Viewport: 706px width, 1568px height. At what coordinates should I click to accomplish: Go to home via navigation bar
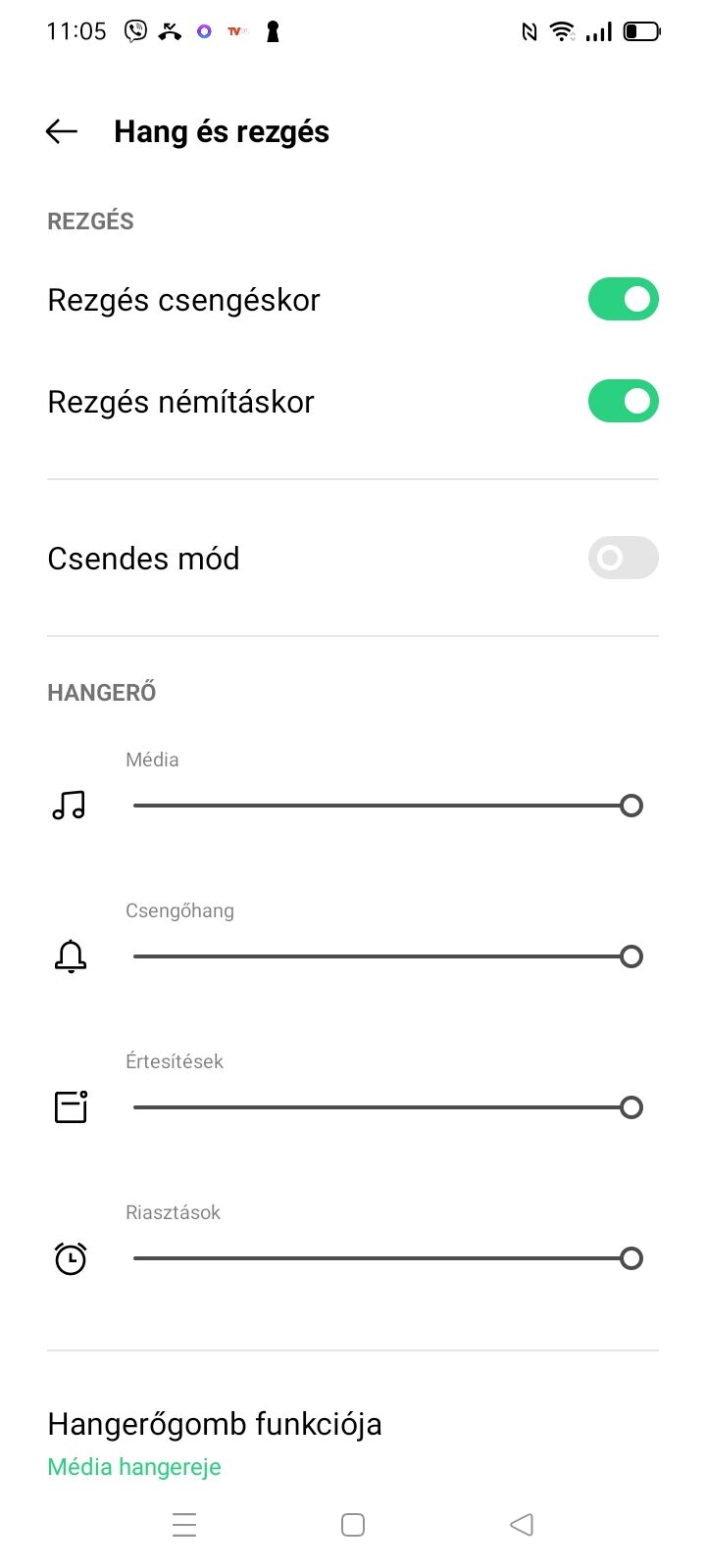click(353, 1525)
